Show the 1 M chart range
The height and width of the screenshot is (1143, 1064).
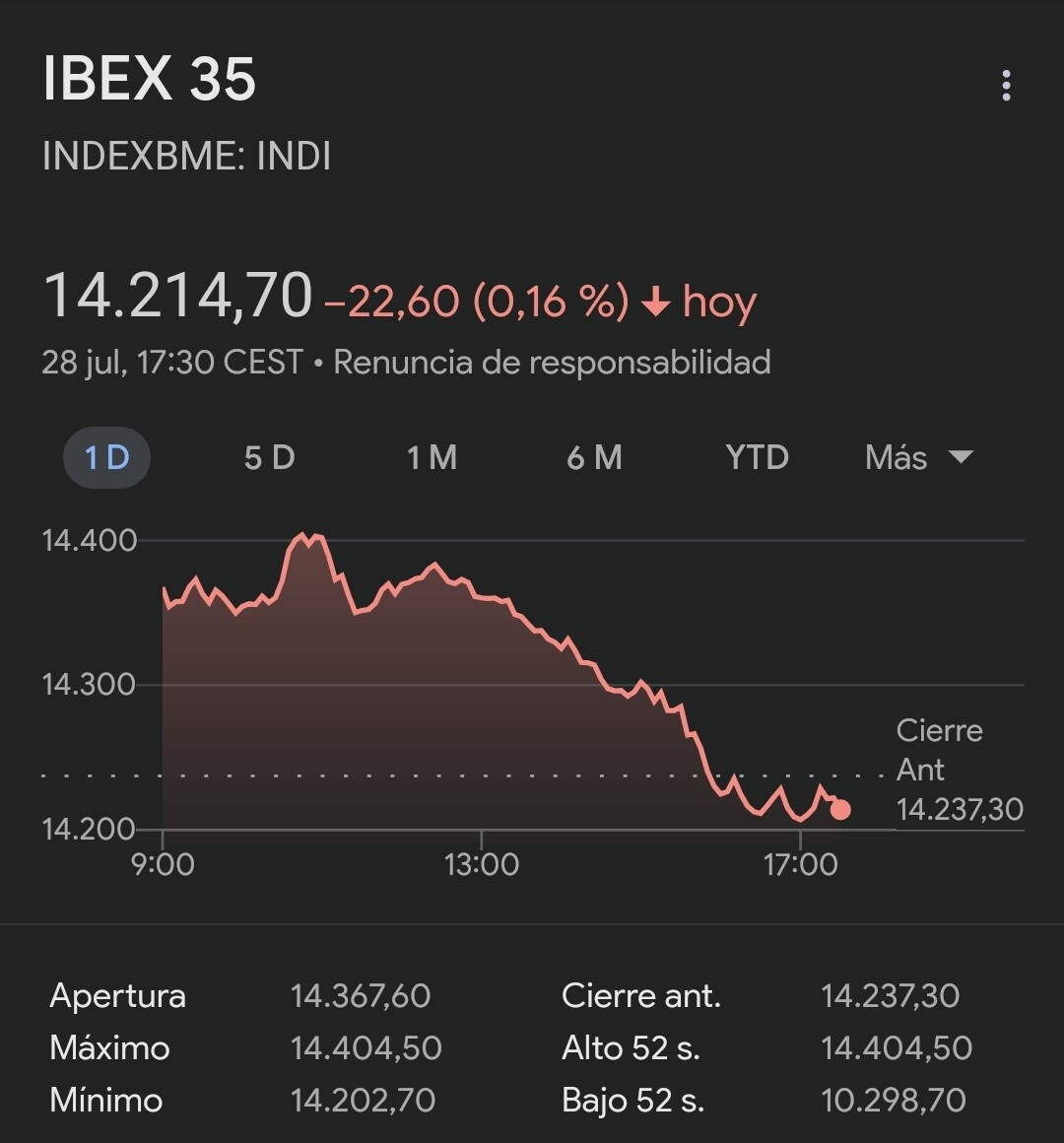click(x=432, y=458)
